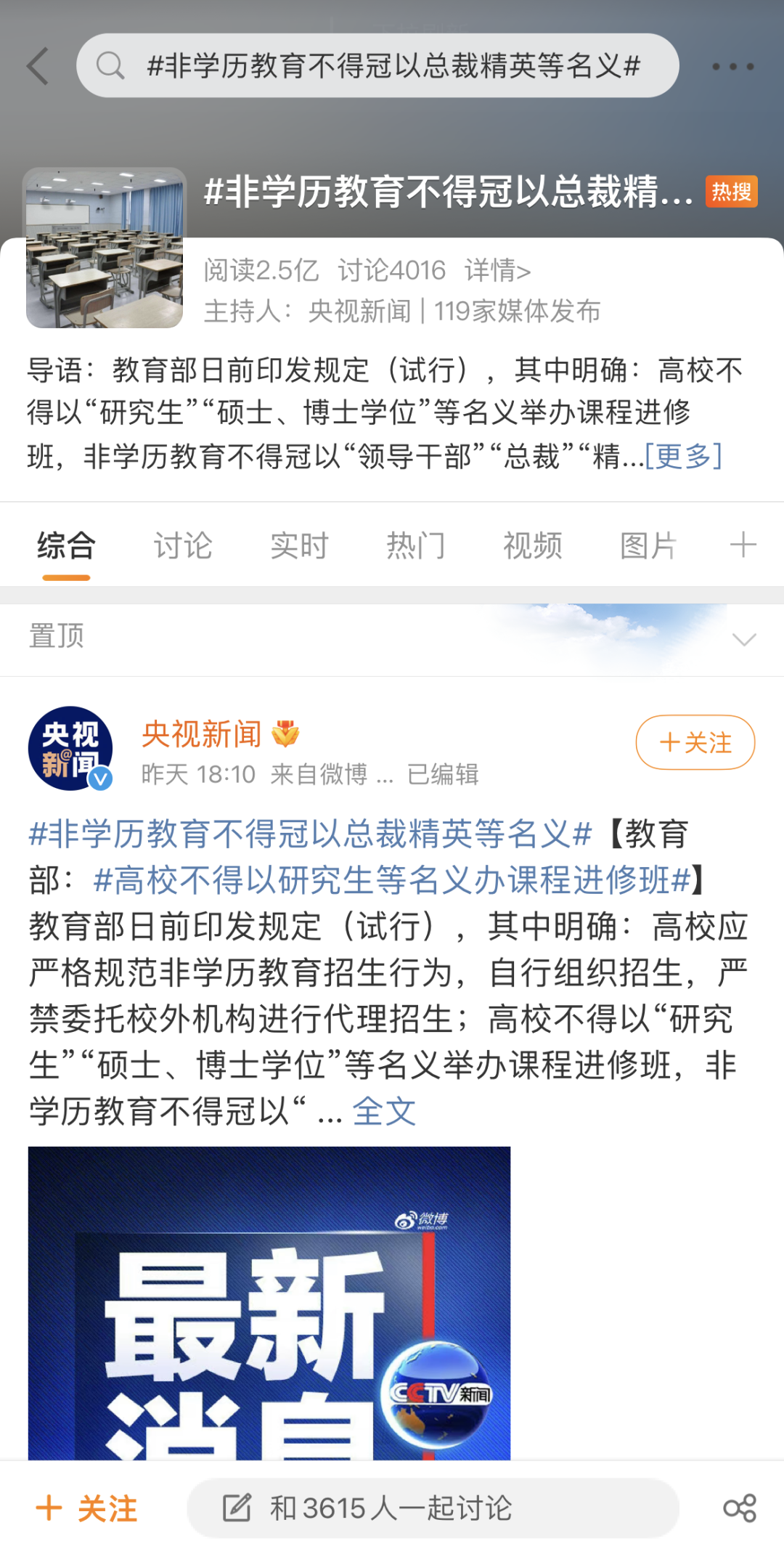Expand the intro with [更多]

point(683,456)
